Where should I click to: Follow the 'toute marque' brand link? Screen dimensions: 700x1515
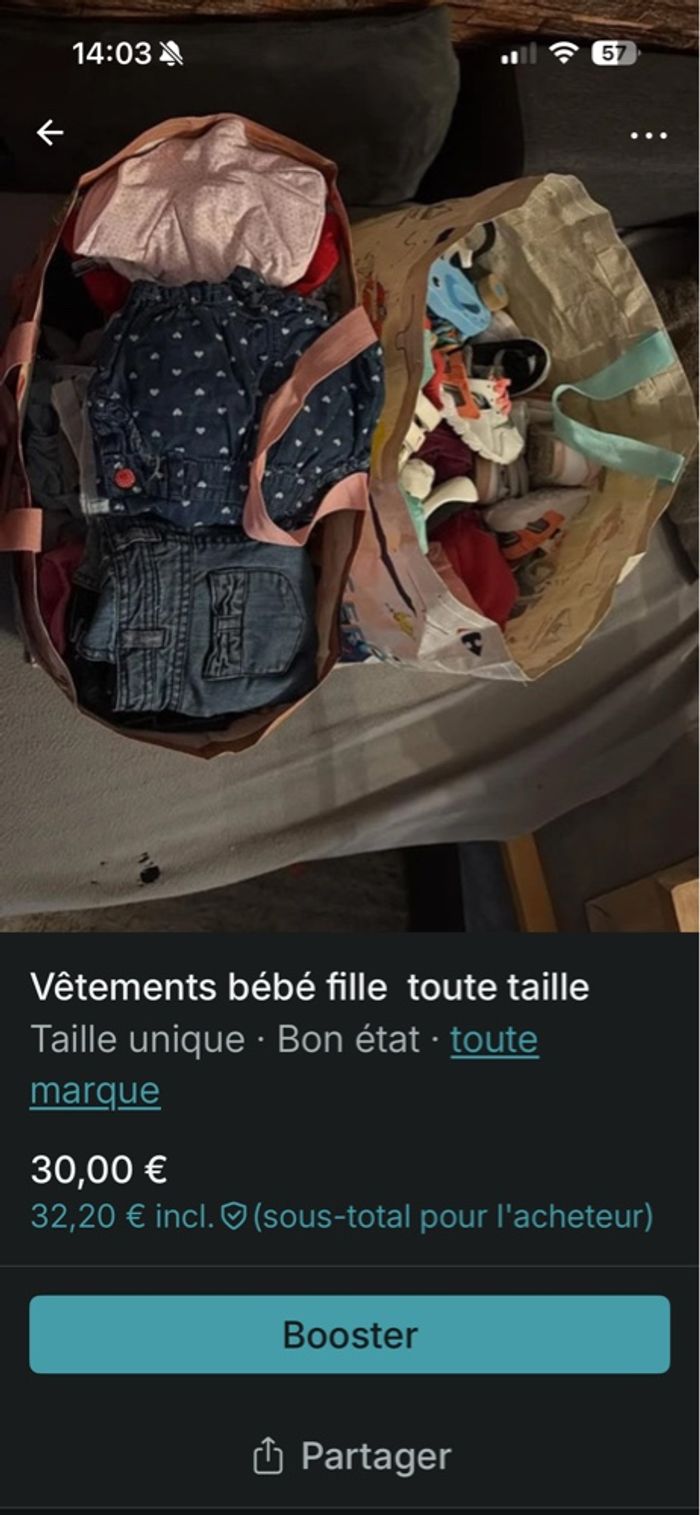point(493,1040)
